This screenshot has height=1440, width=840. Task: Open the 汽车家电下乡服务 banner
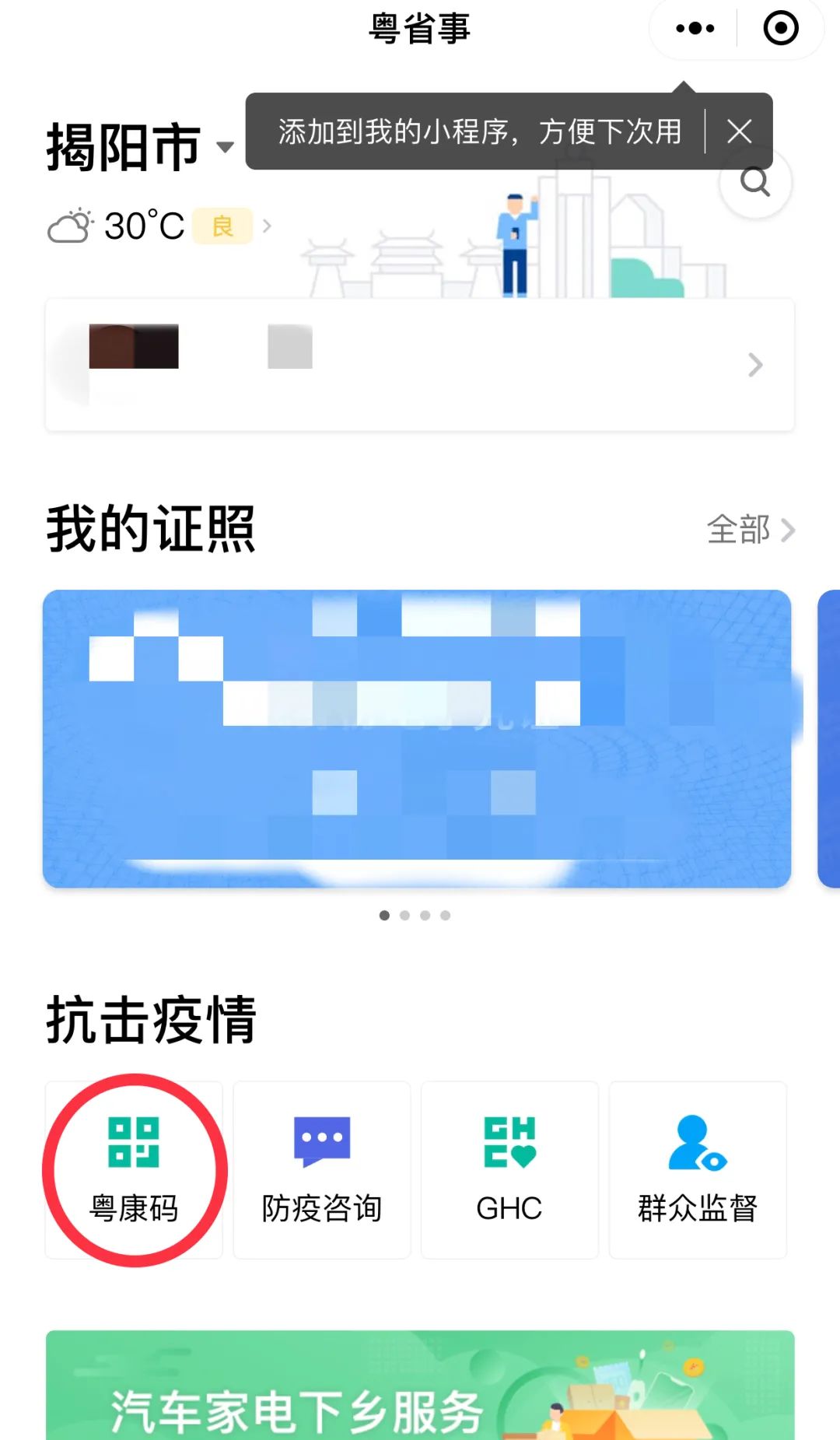(x=420, y=1389)
